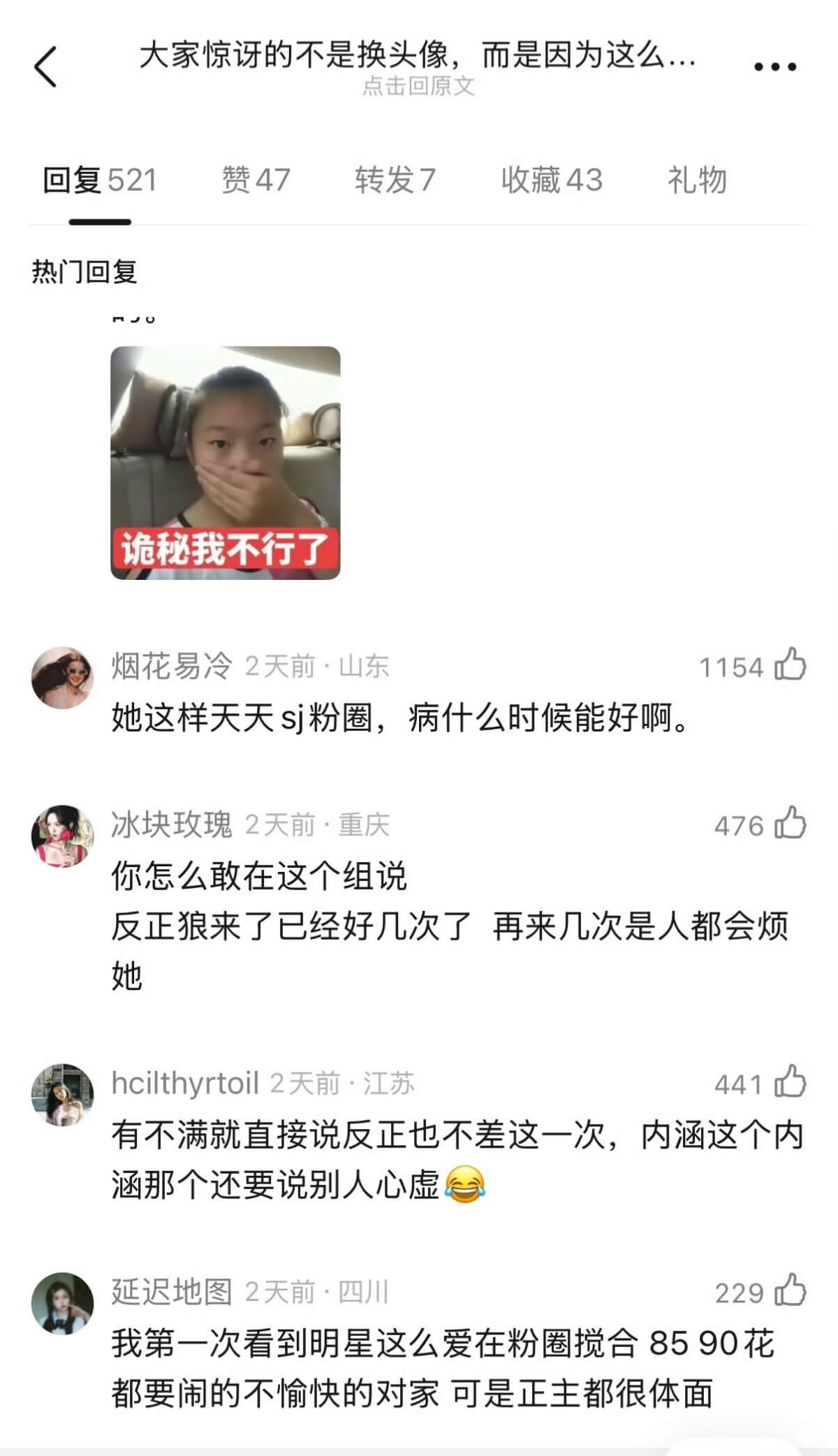838x1456 pixels.
Task: Go back using the top-left arrow
Action: [46, 67]
